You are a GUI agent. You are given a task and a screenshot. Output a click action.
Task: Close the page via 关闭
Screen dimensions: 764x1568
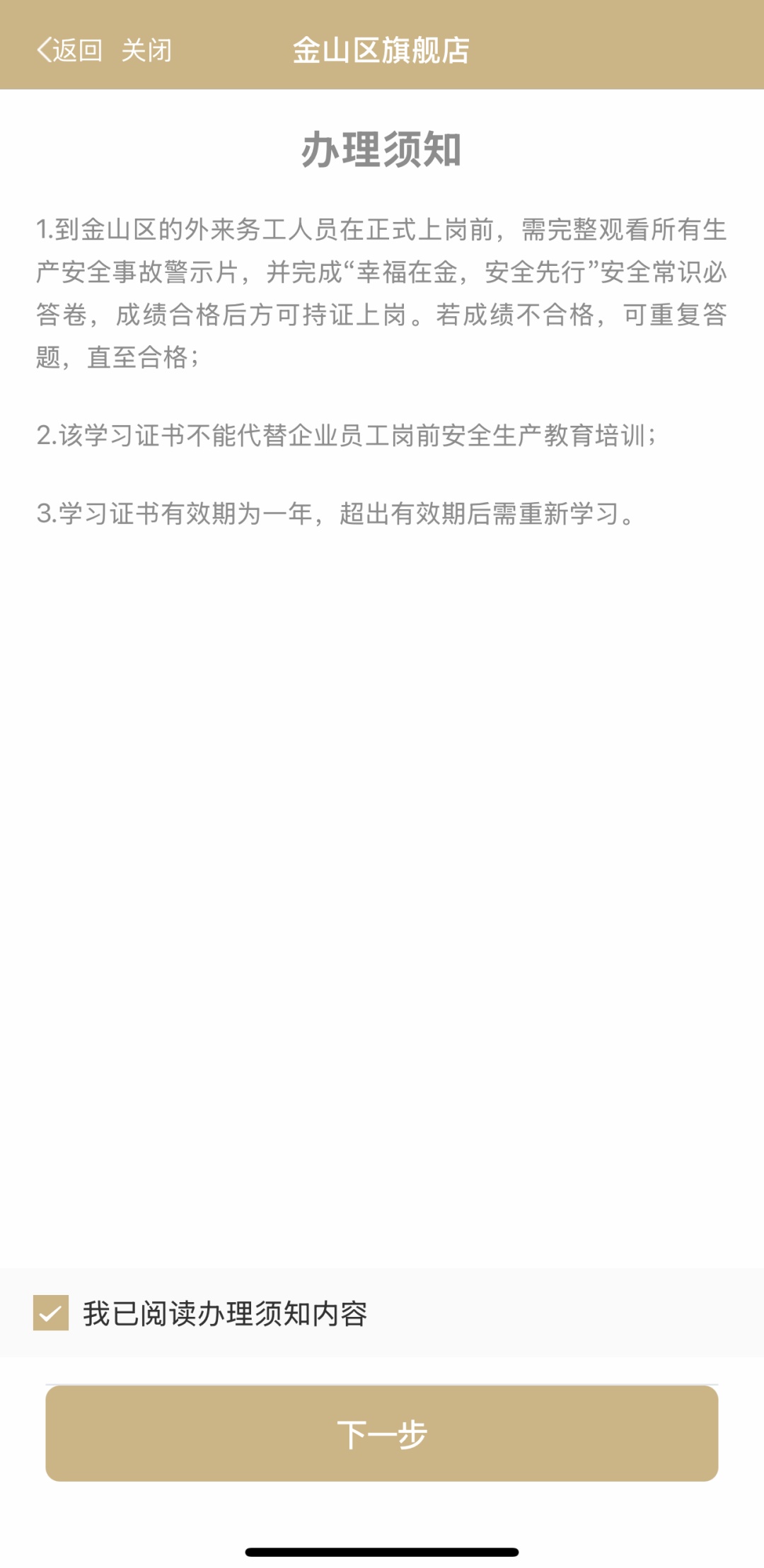pos(146,50)
